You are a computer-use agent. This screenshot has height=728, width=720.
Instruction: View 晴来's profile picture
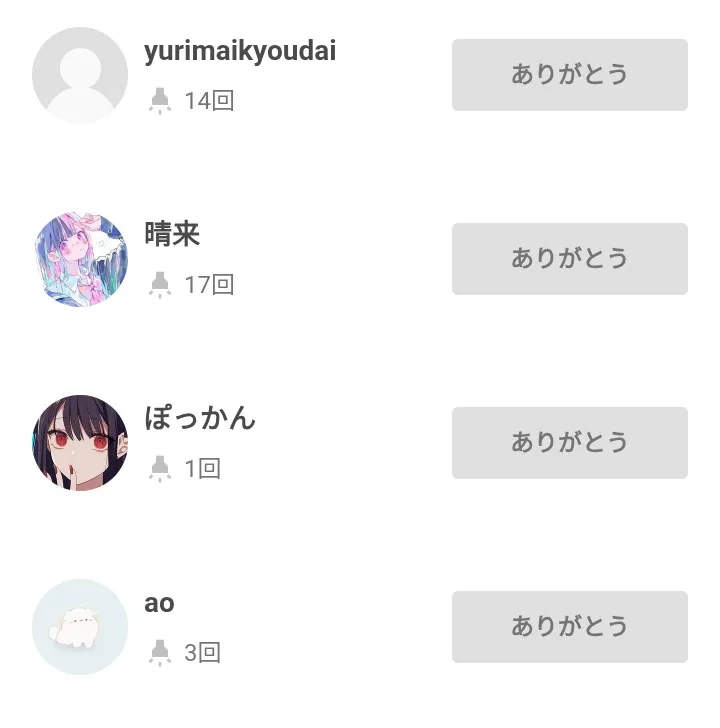pyautogui.click(x=80, y=259)
